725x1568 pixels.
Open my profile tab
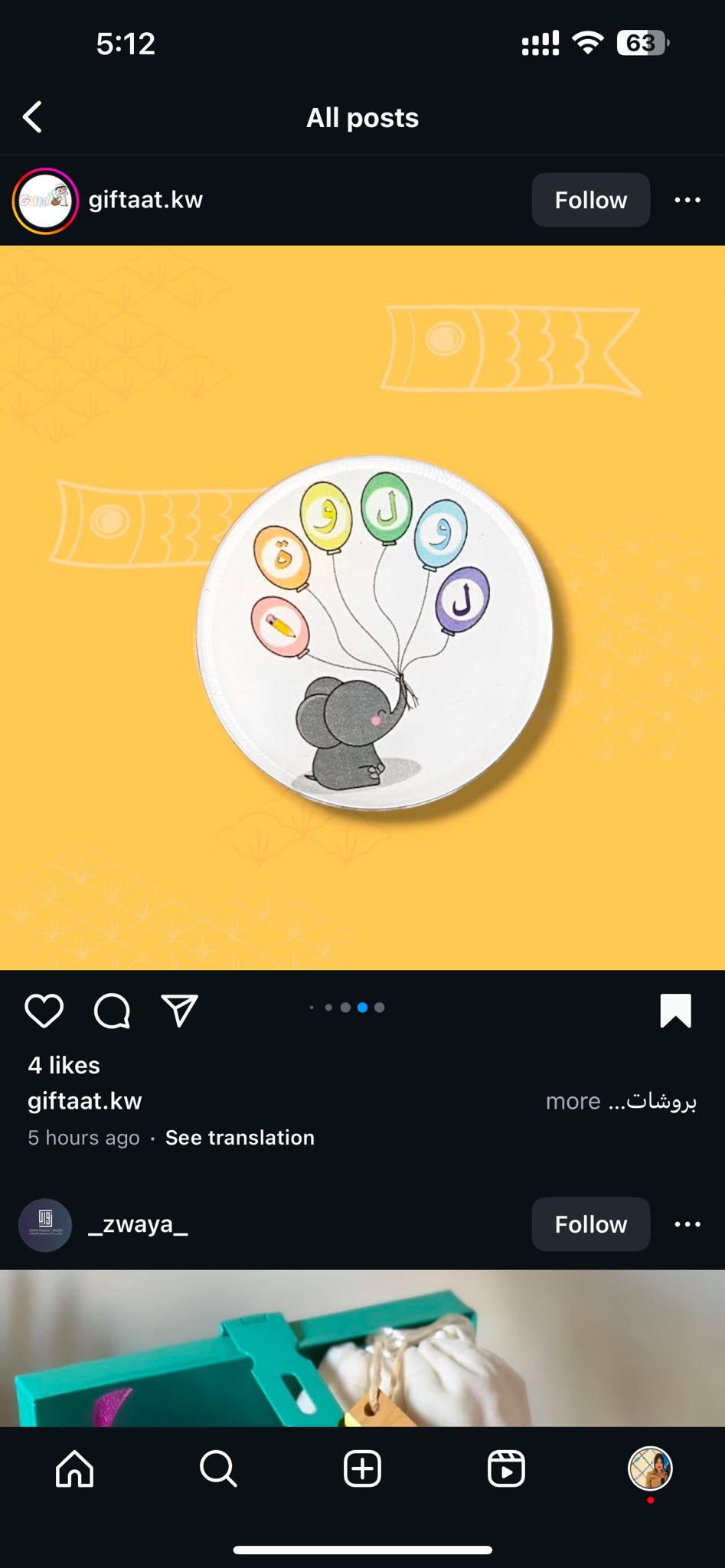(650, 1469)
